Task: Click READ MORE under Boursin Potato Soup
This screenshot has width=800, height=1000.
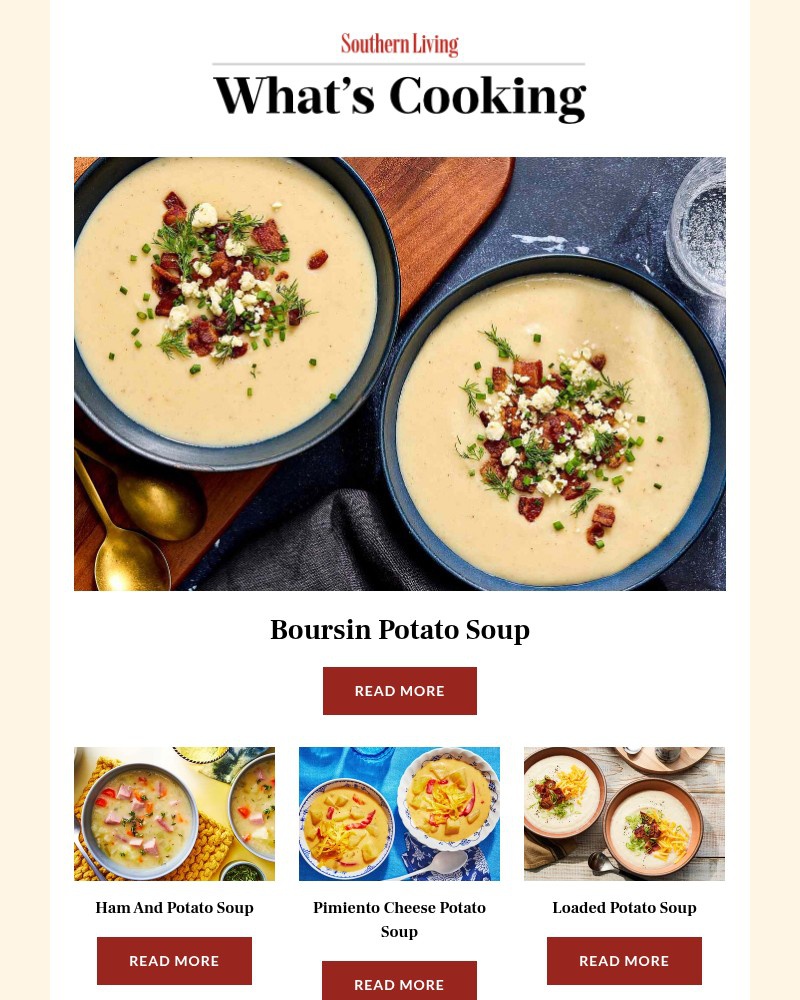Action: pos(400,690)
